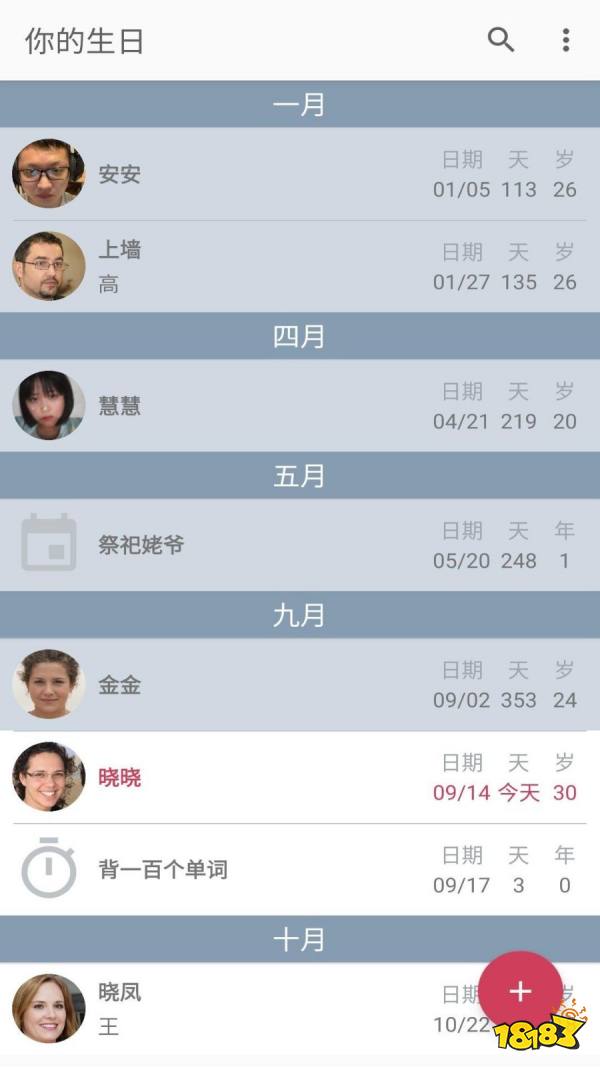Open the 上墙 高 birthday entry
Screen dimensions: 600x1067
click(x=300, y=266)
